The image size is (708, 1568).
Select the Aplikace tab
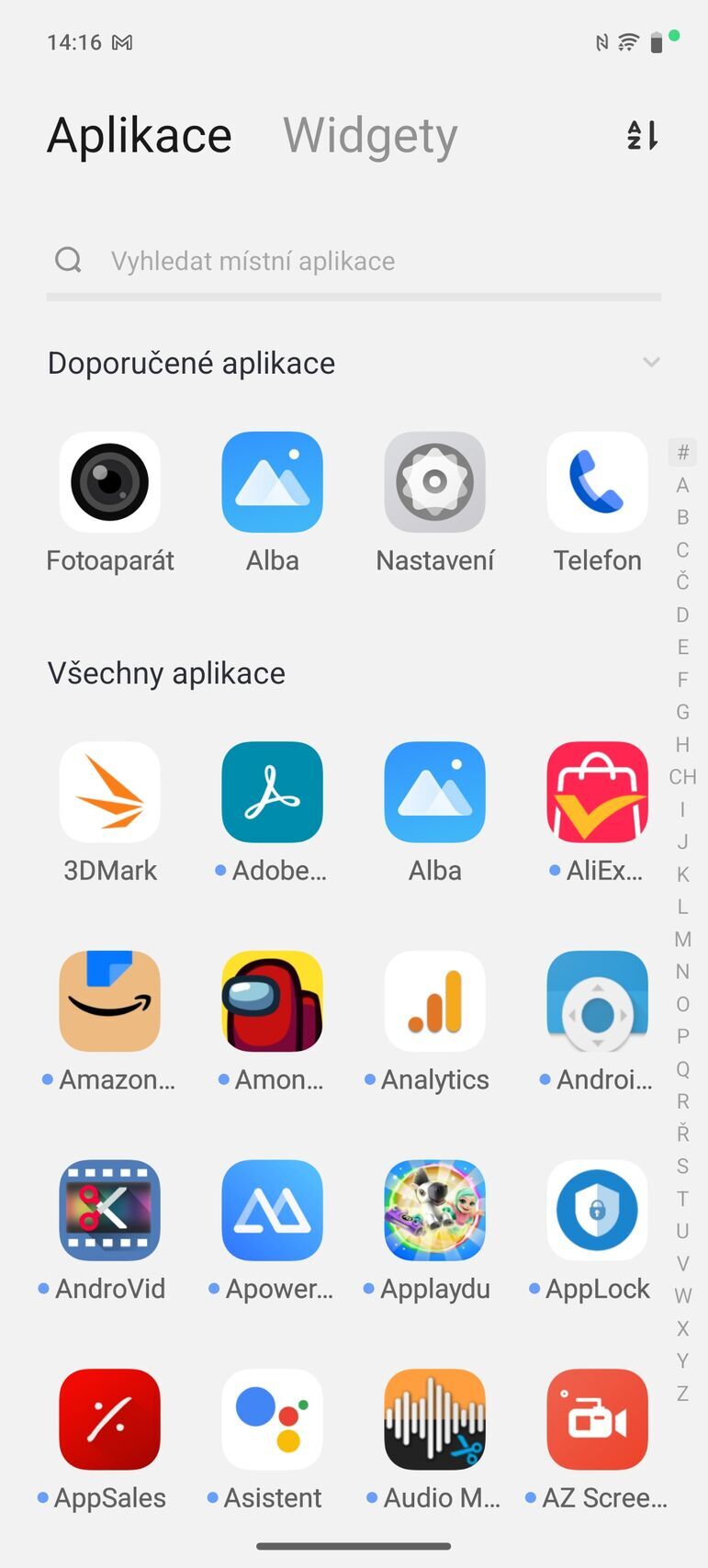pyautogui.click(x=139, y=135)
